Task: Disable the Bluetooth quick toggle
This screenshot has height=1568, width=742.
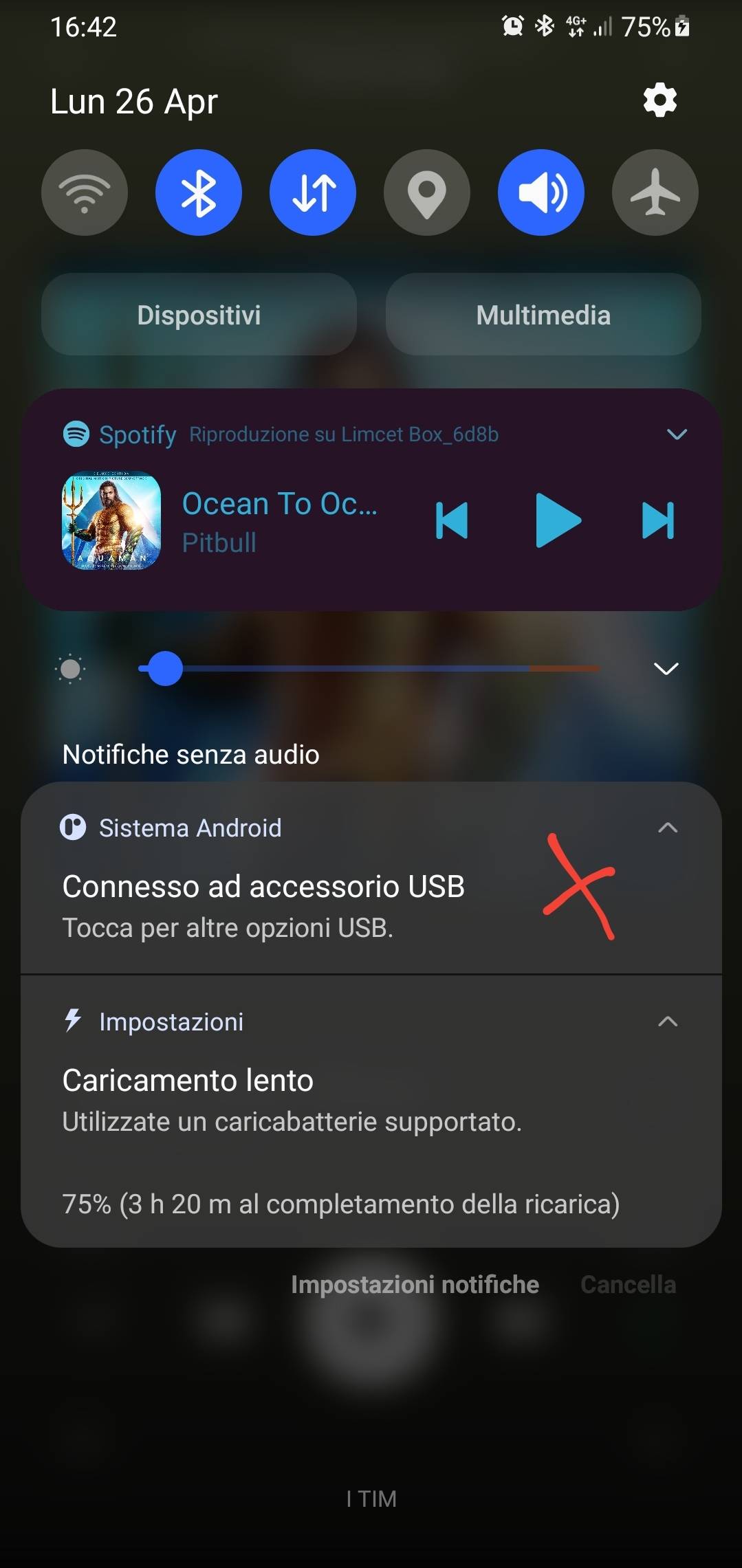Action: [199, 192]
